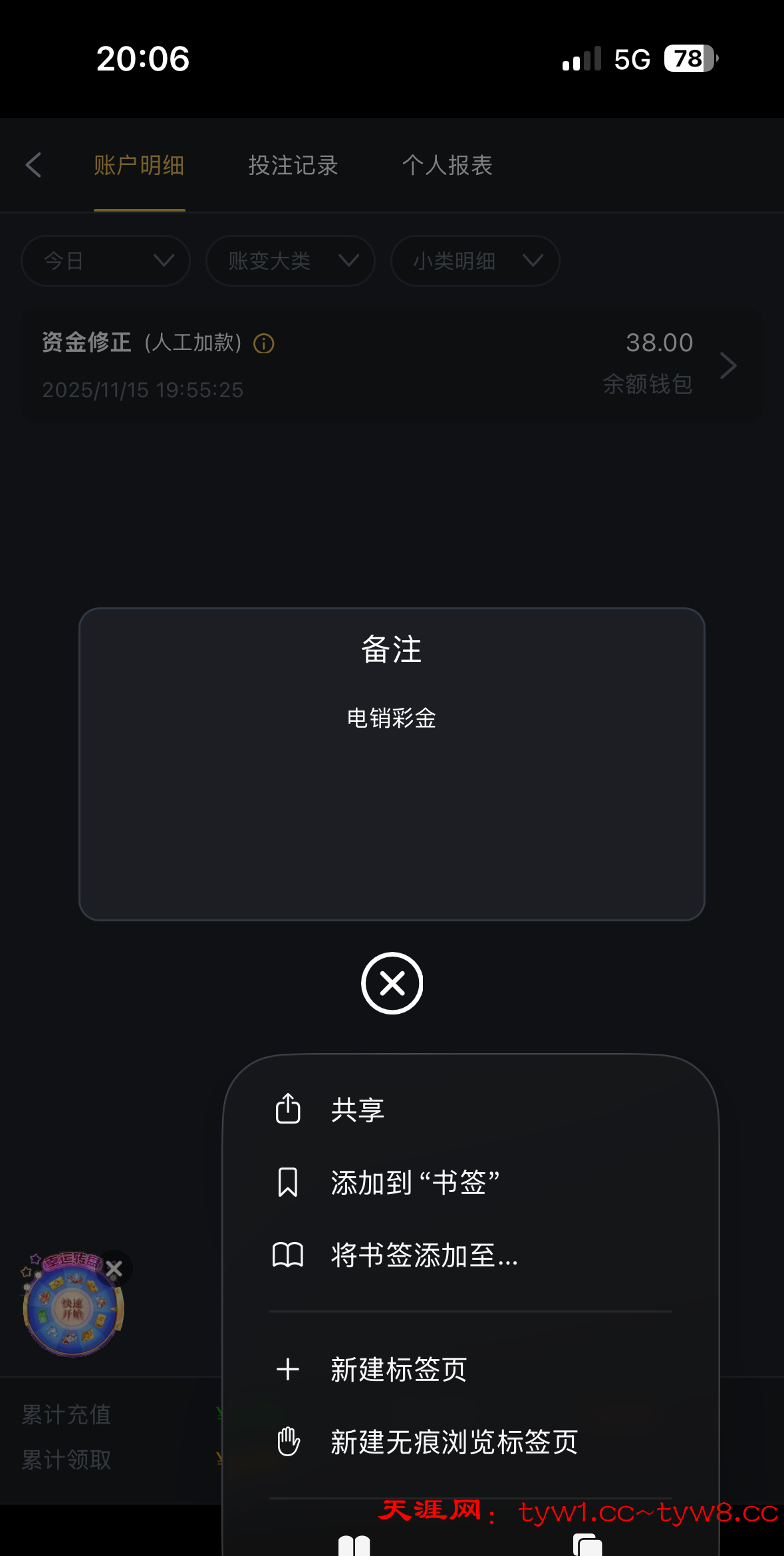Image resolution: width=784 pixels, height=1556 pixels.
Task: Tap 共享 in the browser menu
Action: pos(357,1110)
